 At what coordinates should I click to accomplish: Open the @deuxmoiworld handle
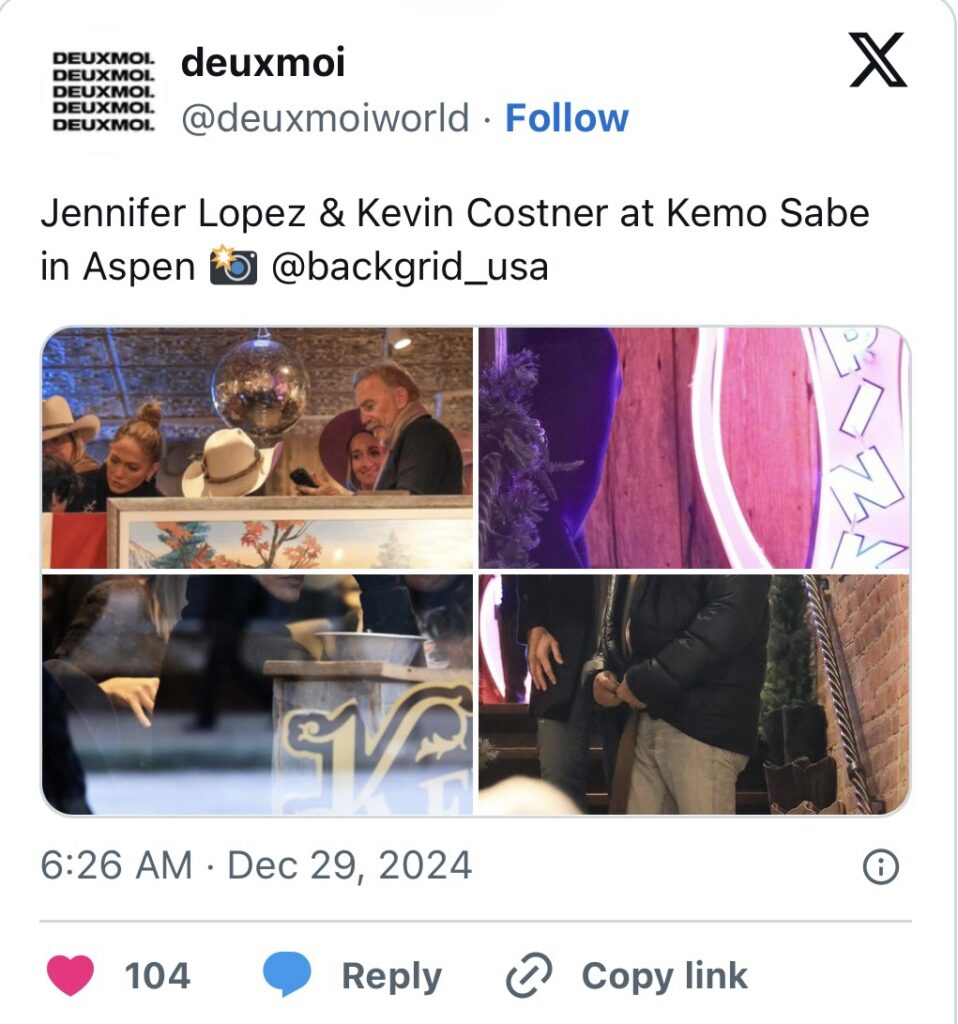(x=324, y=118)
